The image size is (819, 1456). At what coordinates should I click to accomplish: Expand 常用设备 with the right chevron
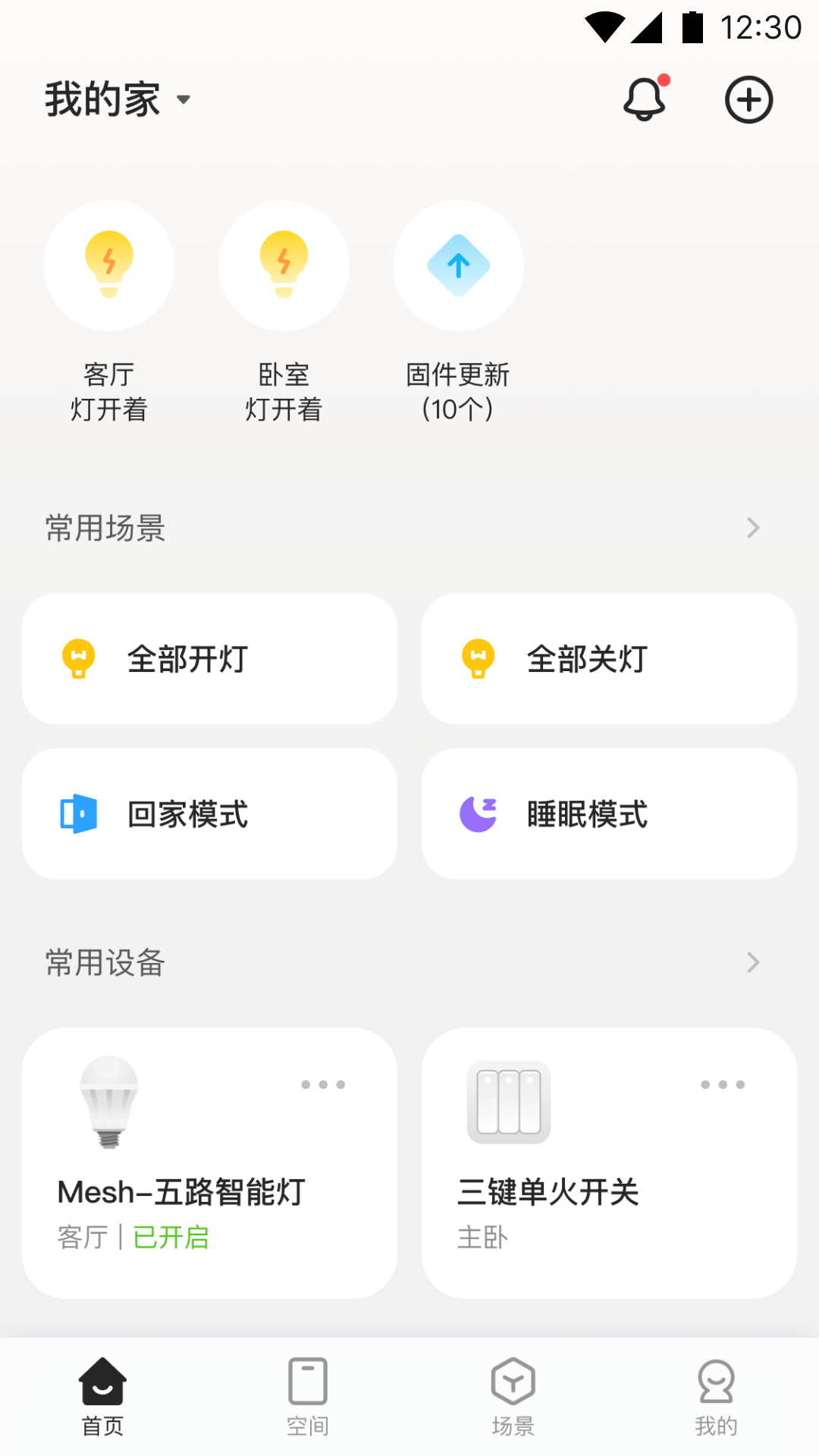(x=752, y=963)
